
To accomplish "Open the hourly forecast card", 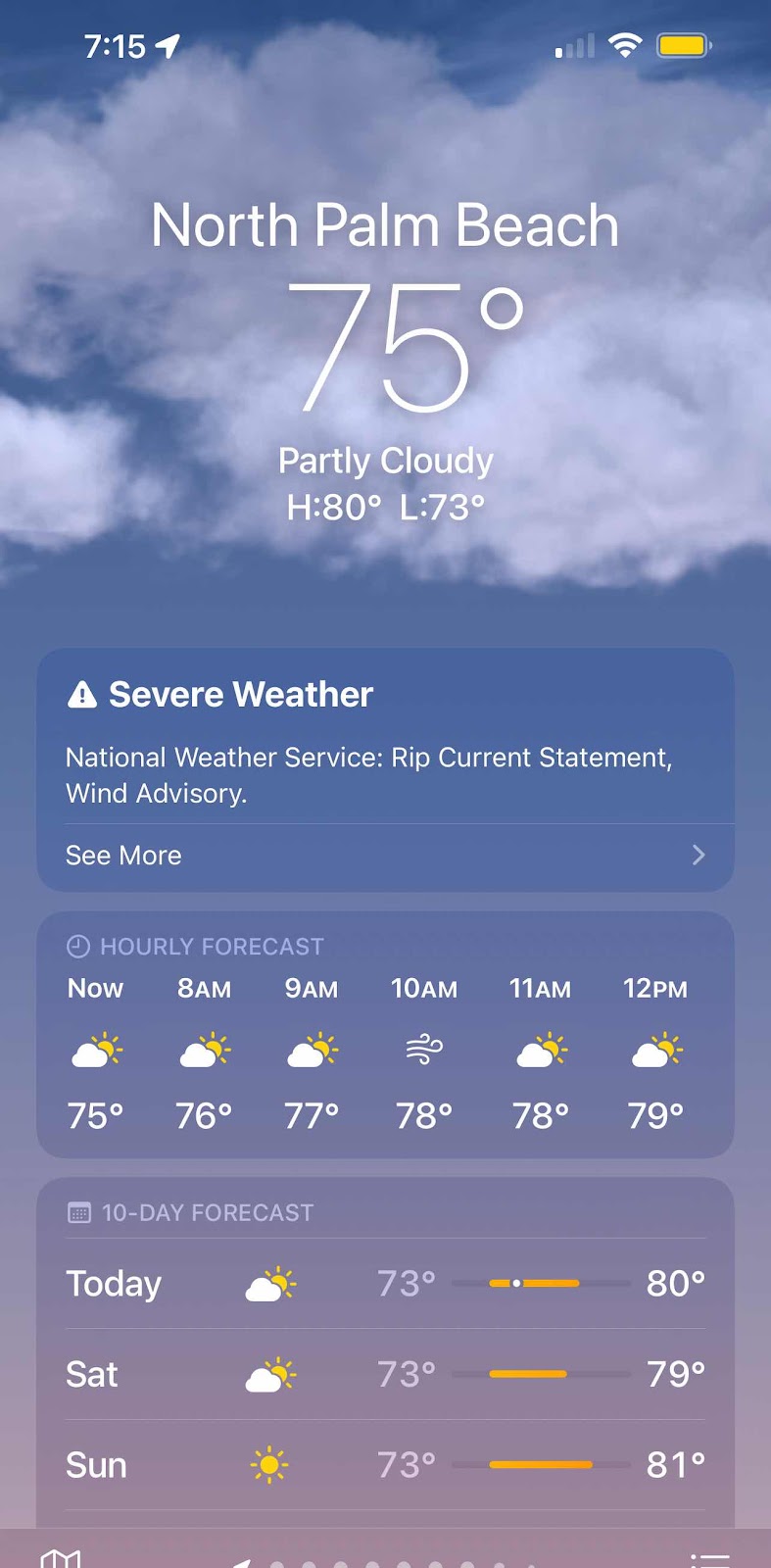I will click(384, 1051).
